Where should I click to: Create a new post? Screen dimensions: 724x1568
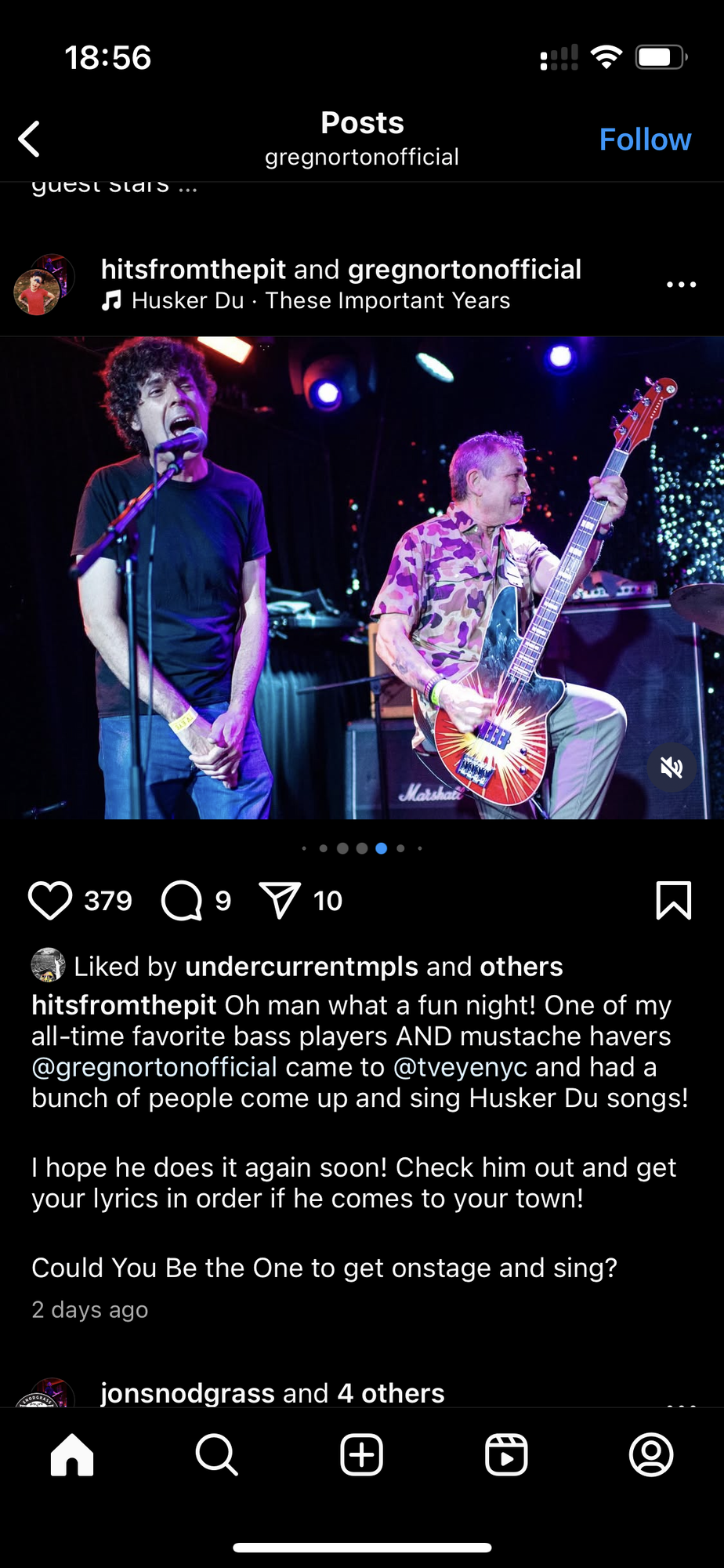click(362, 1455)
